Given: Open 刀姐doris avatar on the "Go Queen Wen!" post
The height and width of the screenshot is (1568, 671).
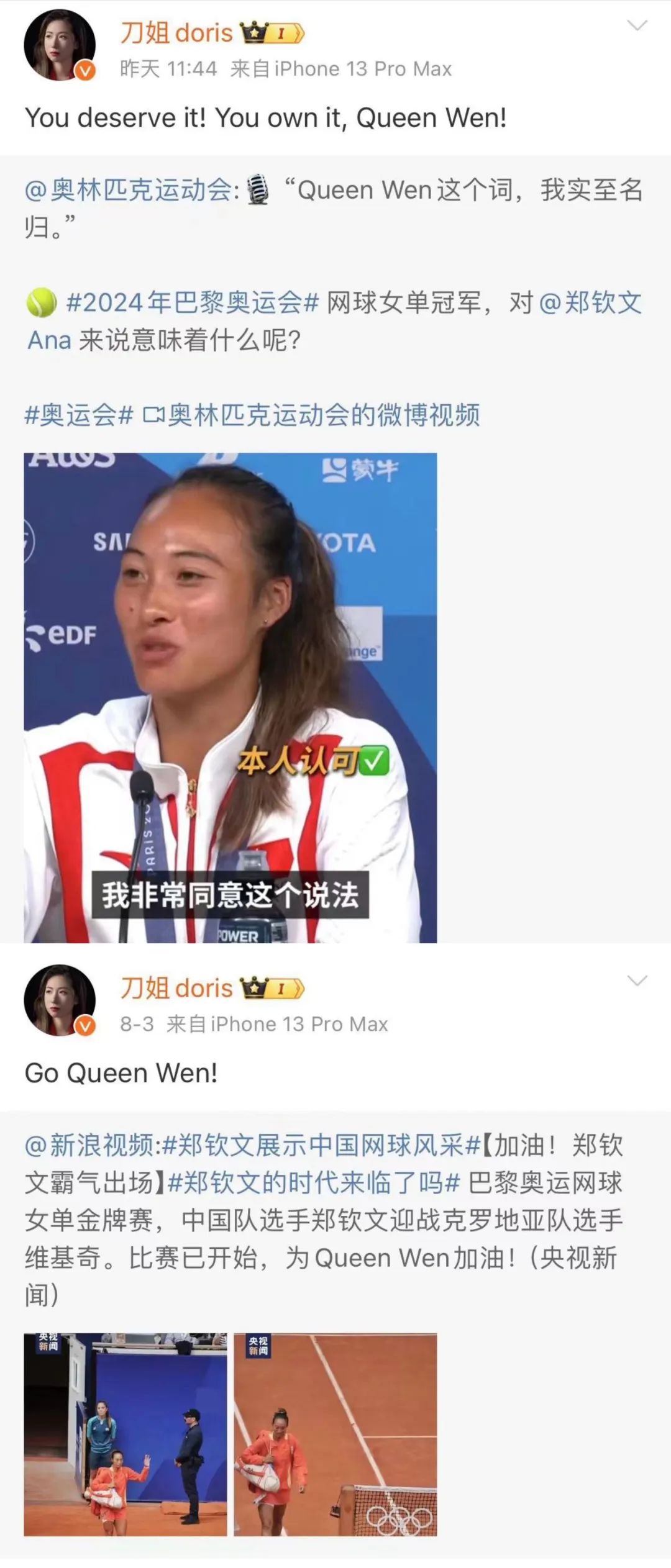Looking at the screenshot, I should pyautogui.click(x=60, y=1000).
